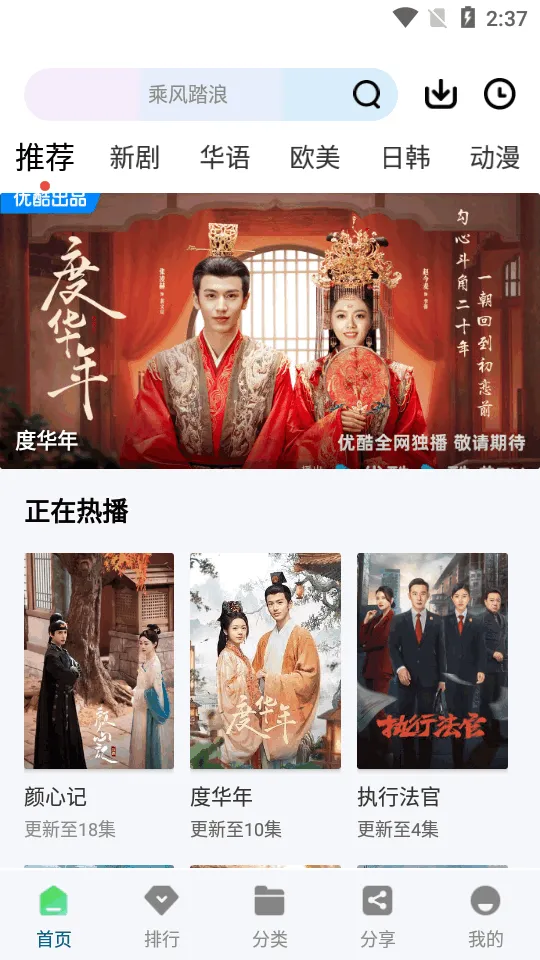Image resolution: width=540 pixels, height=960 pixels.
Task: Open the 执行法官 show card
Action: [432, 697]
